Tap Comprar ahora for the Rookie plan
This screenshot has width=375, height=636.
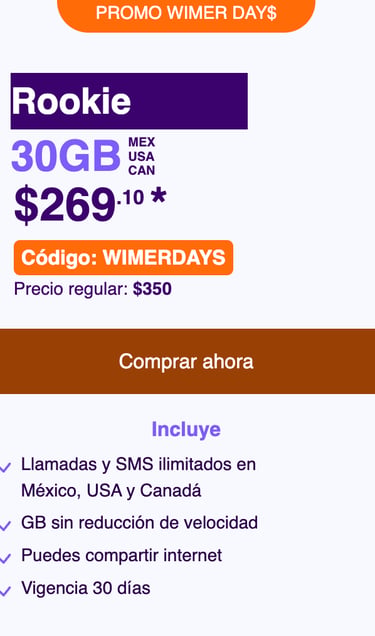click(x=187, y=361)
